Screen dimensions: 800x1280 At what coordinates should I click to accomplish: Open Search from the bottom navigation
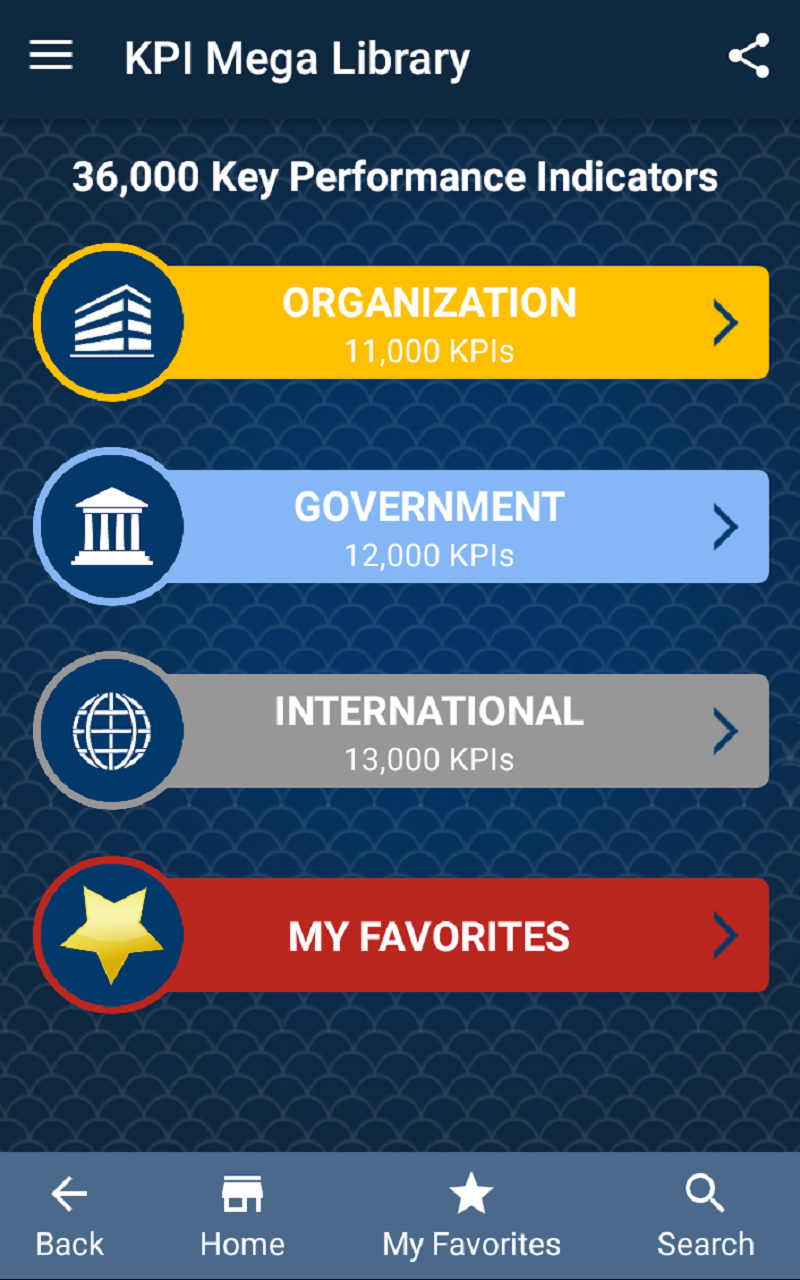705,1213
